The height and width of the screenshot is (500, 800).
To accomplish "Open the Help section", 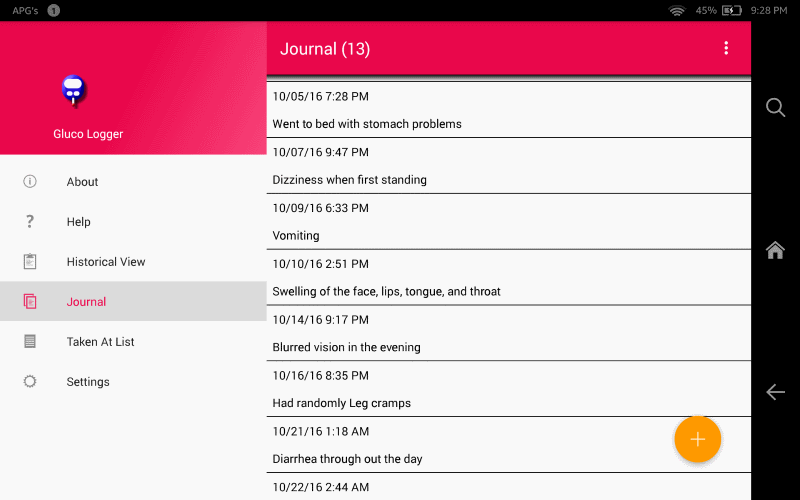I will [x=78, y=222].
